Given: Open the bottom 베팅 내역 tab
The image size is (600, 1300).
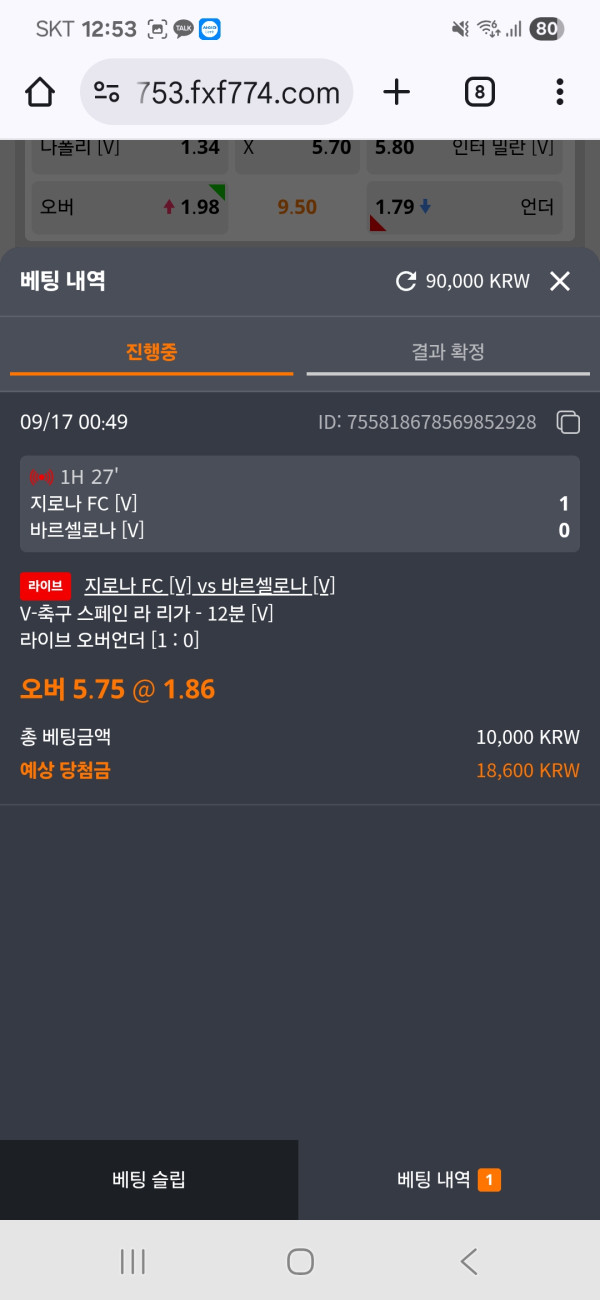Looking at the screenshot, I should pyautogui.click(x=449, y=1180).
